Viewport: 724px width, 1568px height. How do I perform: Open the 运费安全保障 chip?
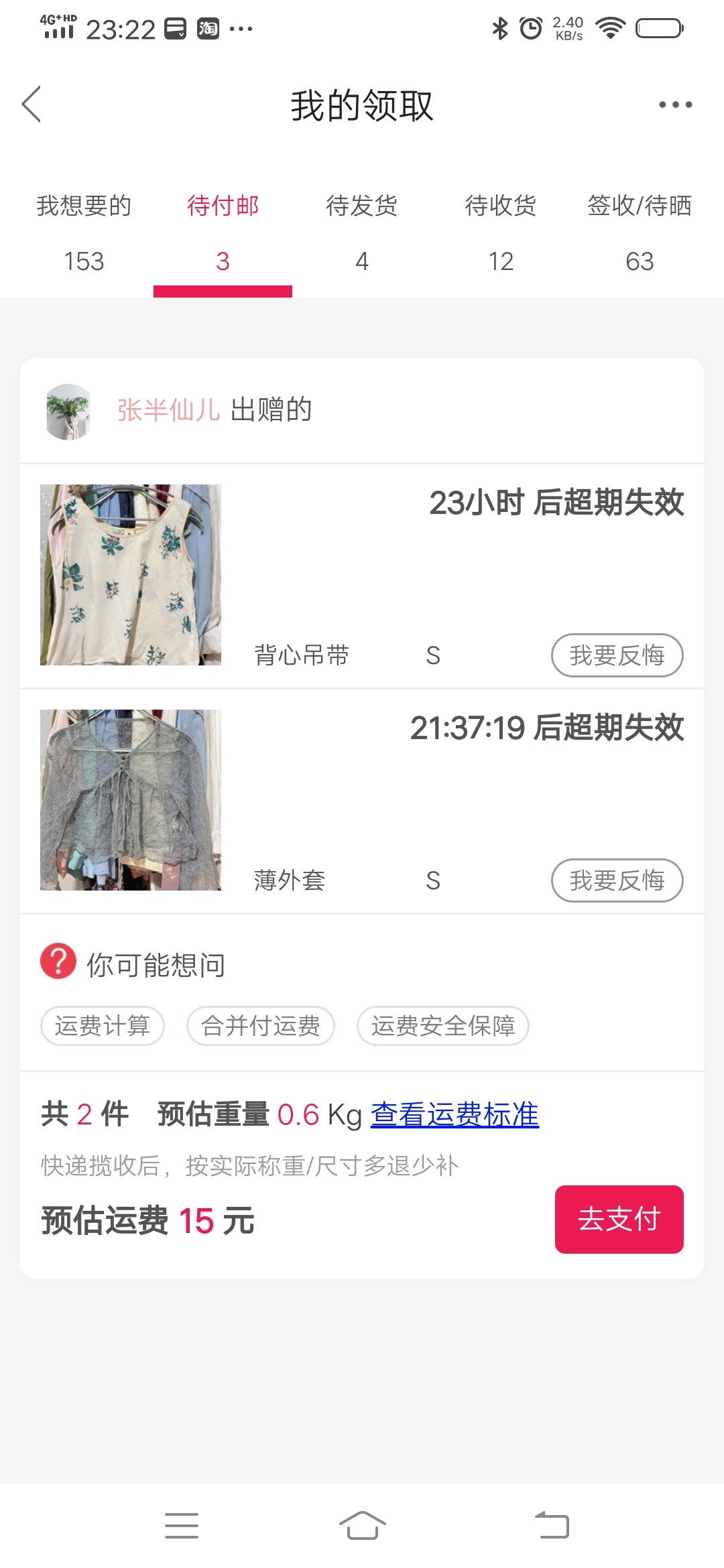pos(443,1026)
